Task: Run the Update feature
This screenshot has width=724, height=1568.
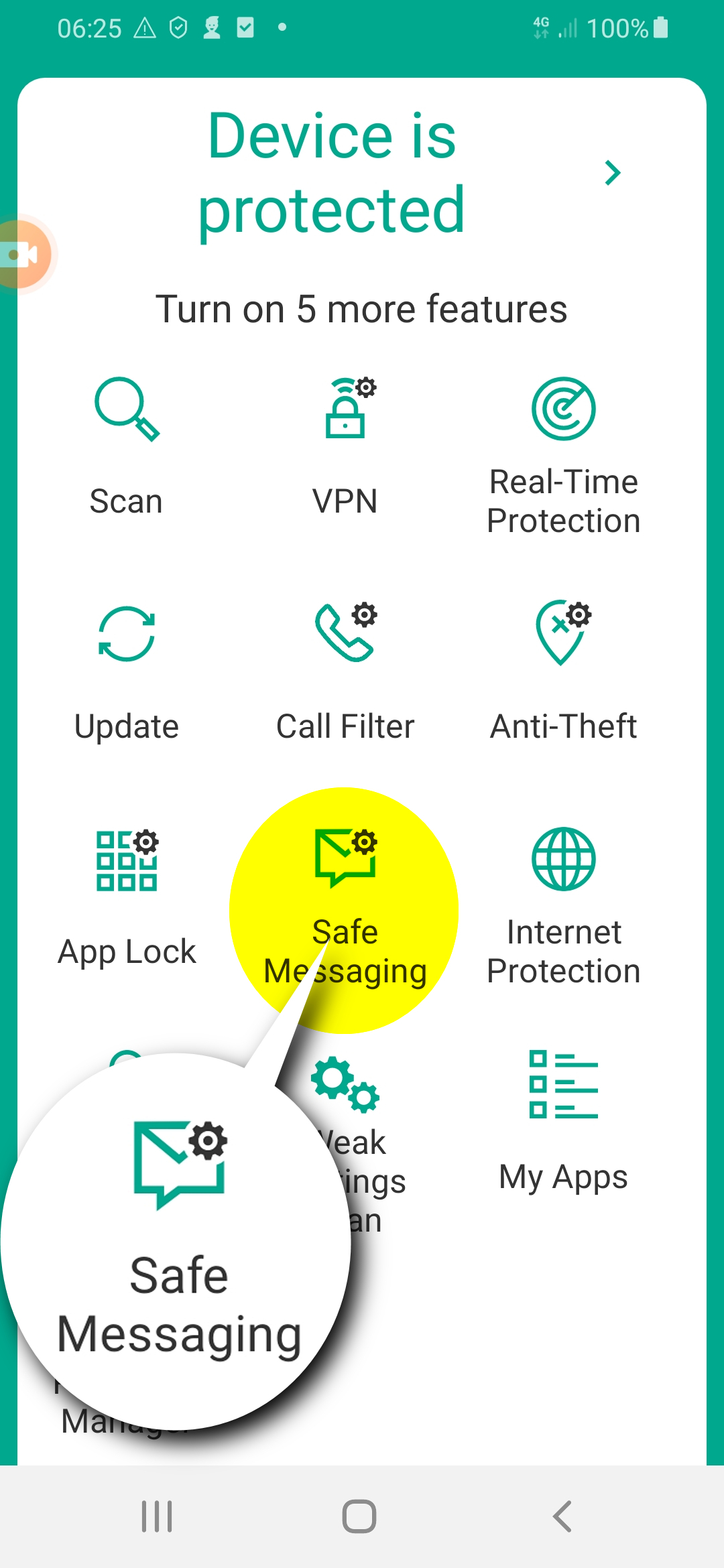Action: click(126, 670)
